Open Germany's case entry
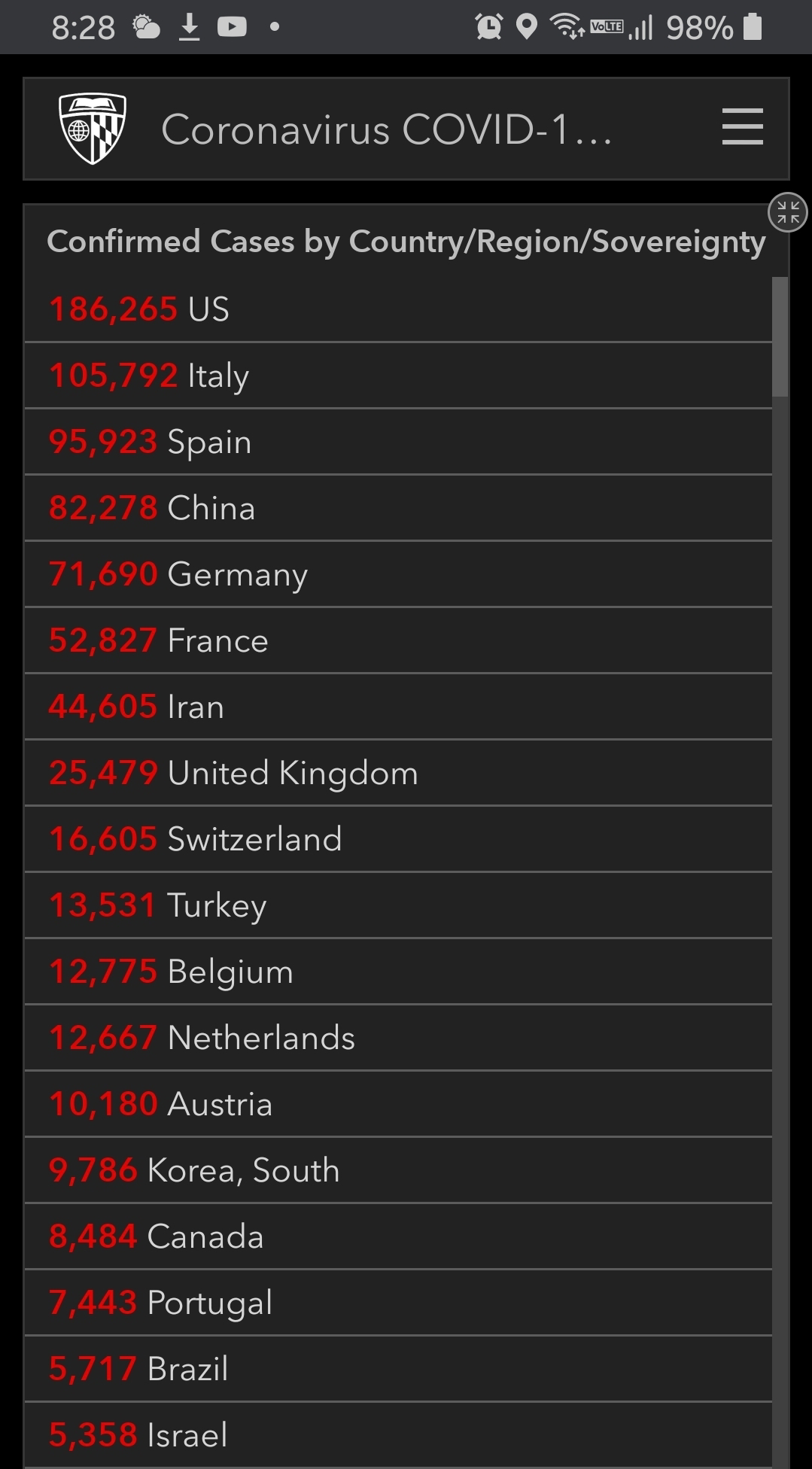Screen dimensions: 812x1469 click(398, 574)
